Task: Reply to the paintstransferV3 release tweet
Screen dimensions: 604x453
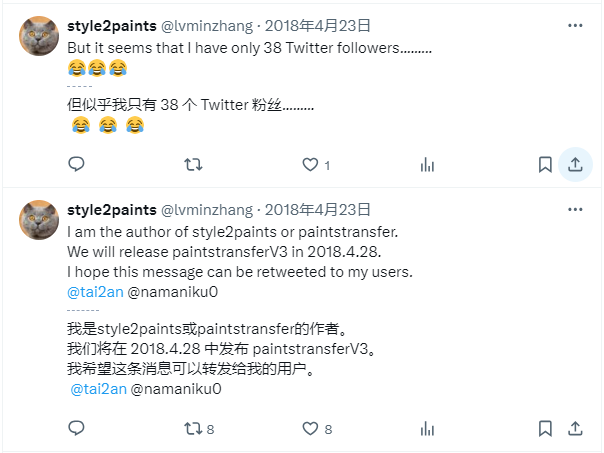Action: click(x=76, y=428)
